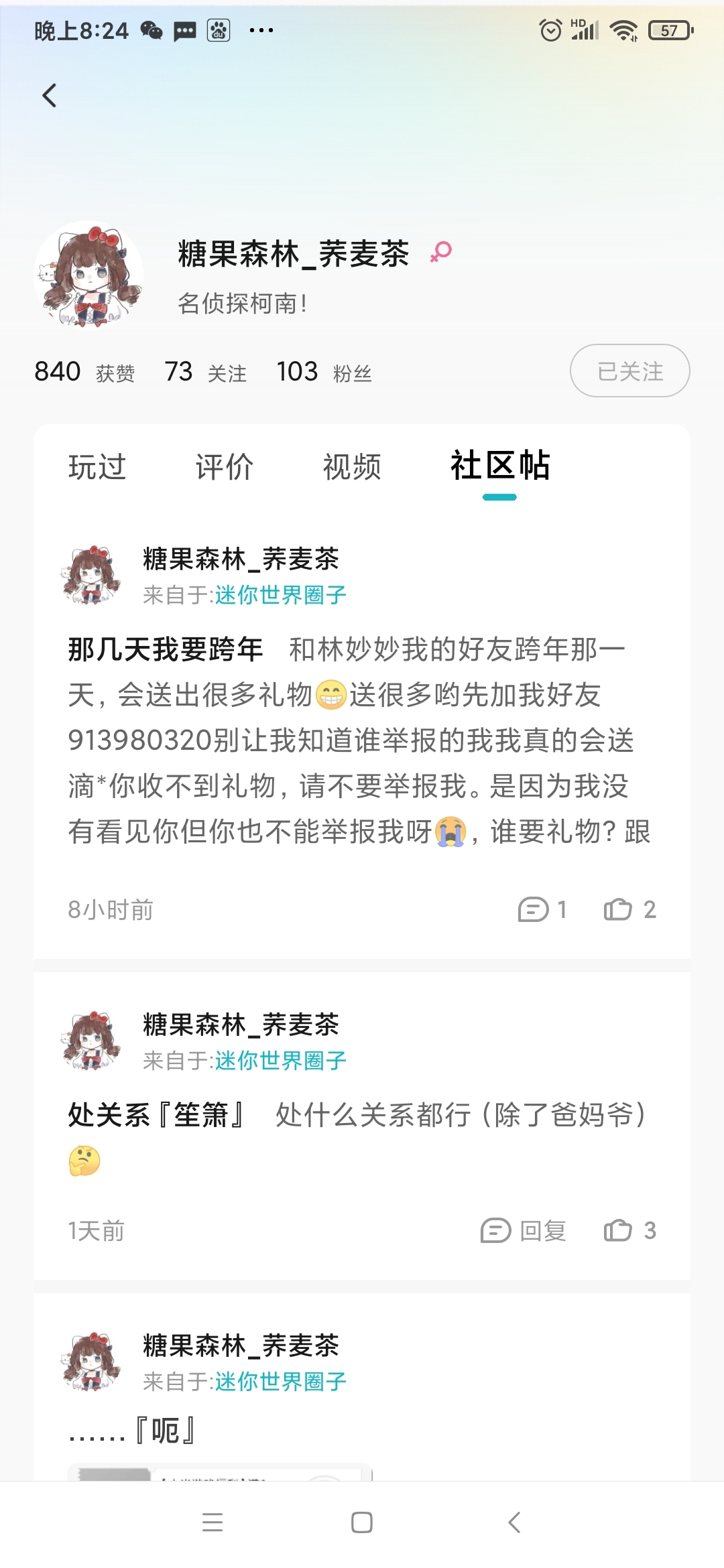Reply to the 处关系『笙箫』 post
Image resolution: width=724 pixels, height=1568 pixels.
point(523,1231)
